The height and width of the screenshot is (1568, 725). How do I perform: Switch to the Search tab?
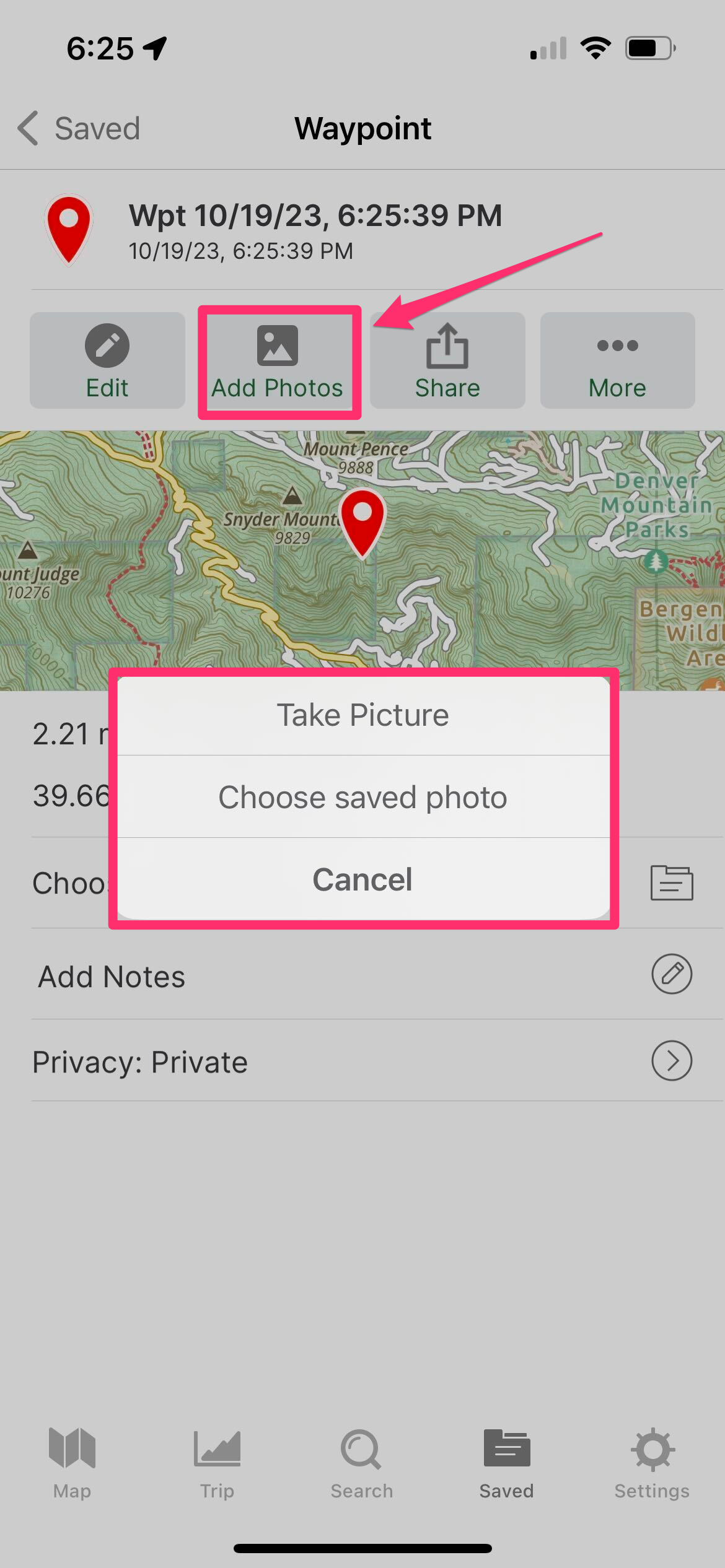pyautogui.click(x=362, y=1463)
